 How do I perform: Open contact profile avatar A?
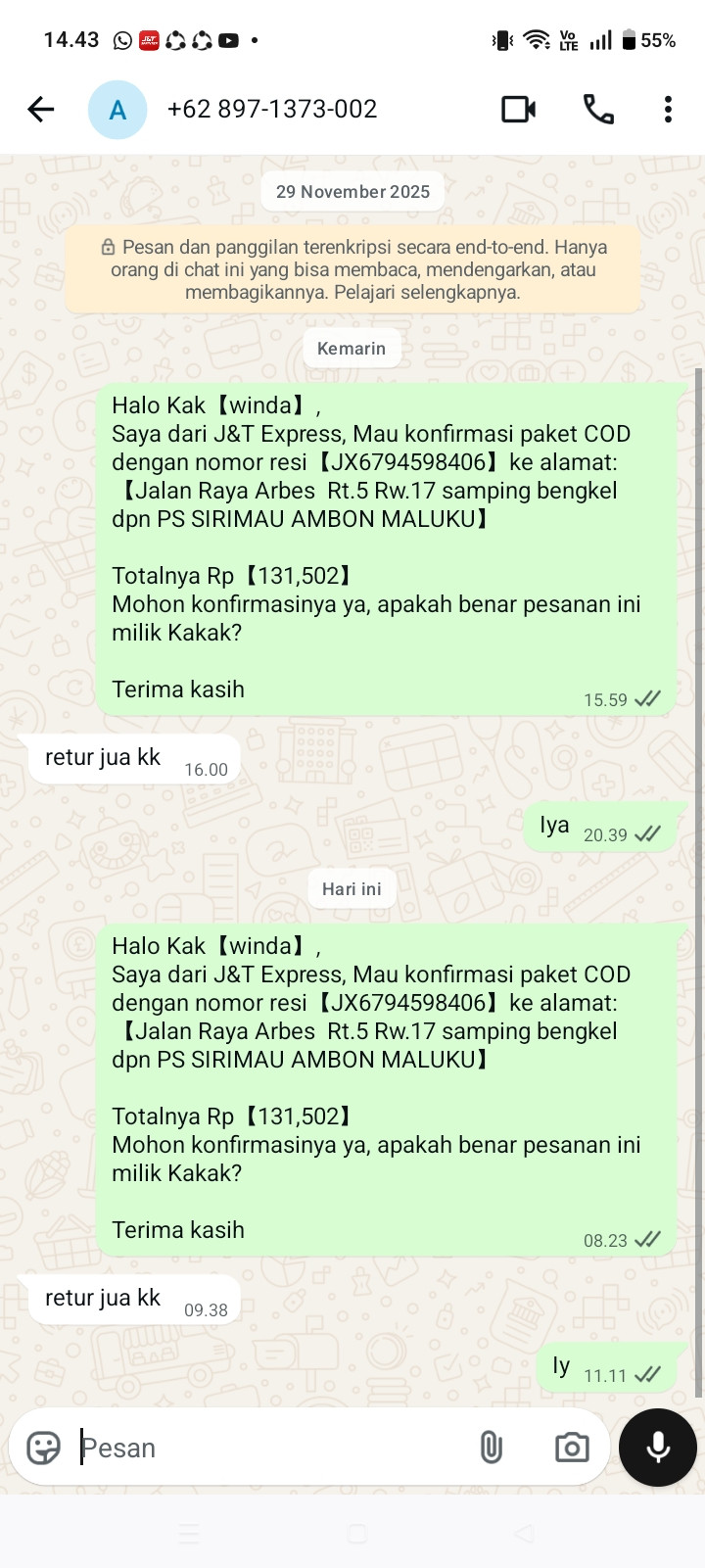(x=117, y=110)
